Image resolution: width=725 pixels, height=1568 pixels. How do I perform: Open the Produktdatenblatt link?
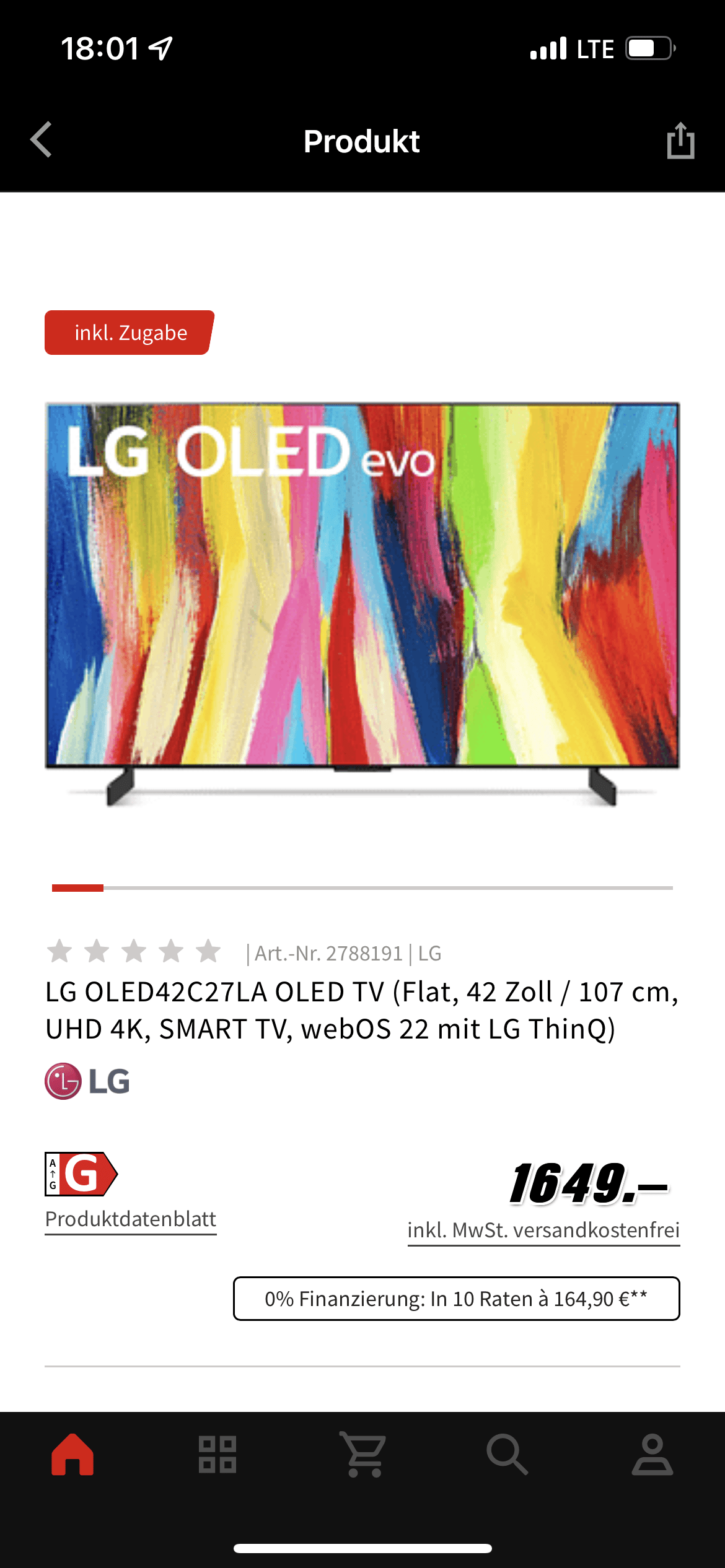point(131,1219)
